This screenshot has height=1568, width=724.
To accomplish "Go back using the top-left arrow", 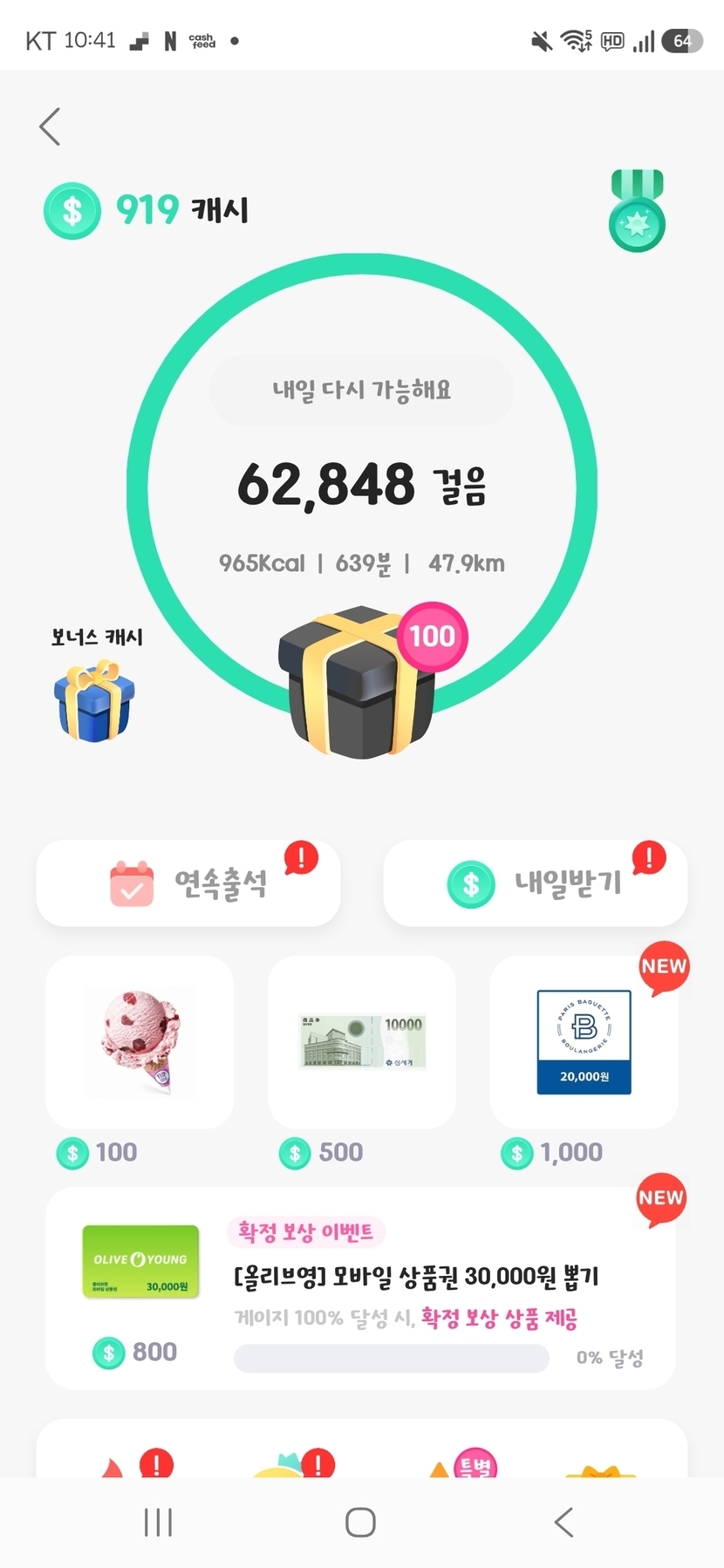I will (50, 127).
